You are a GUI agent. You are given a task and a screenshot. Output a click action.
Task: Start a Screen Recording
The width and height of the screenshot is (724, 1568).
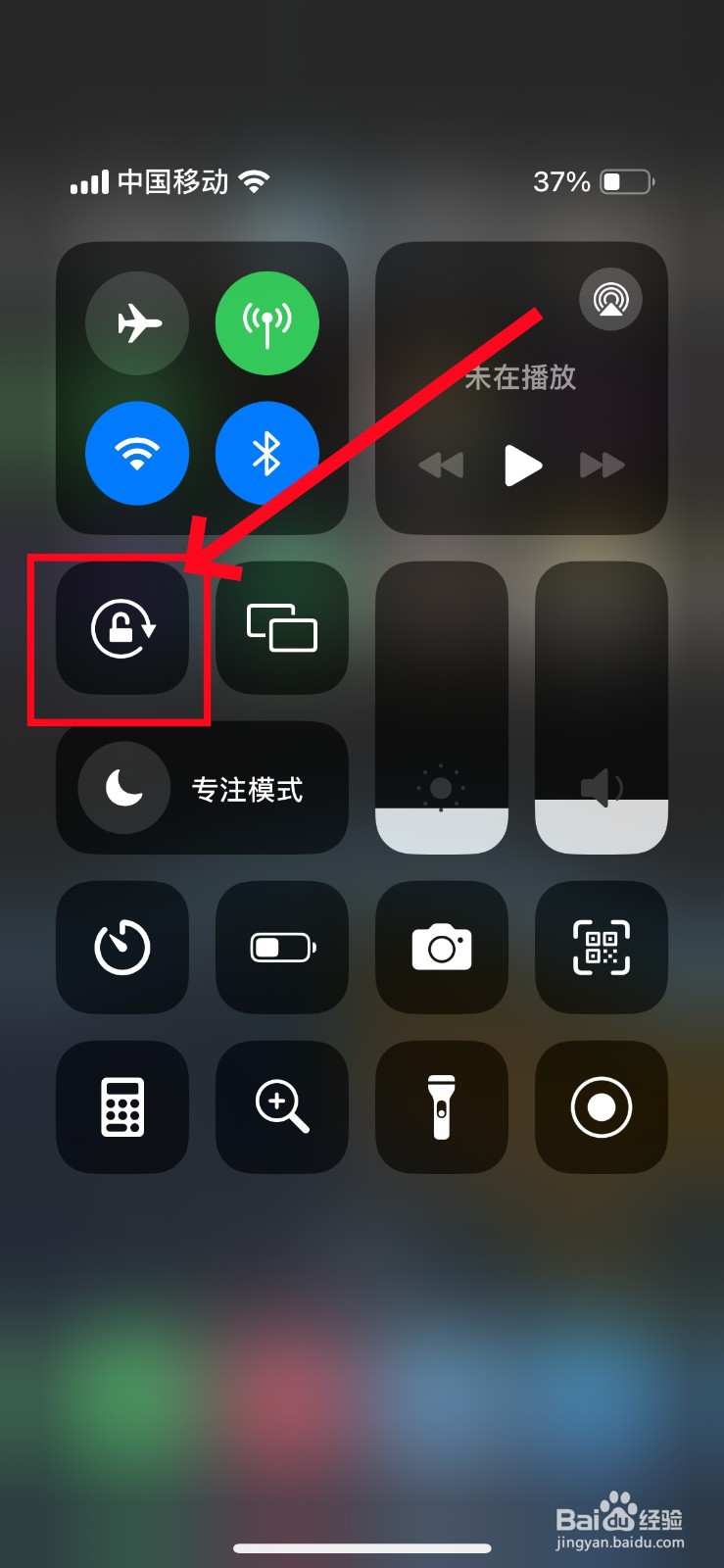(601, 1107)
